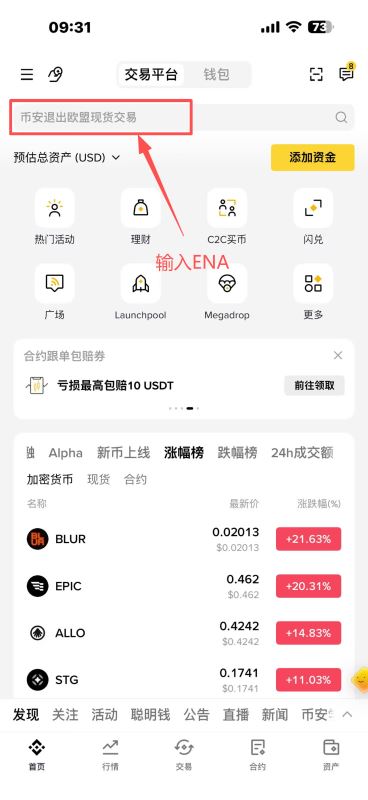Screen dimensions: 368x800
Task: Open Launchpool
Action: point(140,292)
